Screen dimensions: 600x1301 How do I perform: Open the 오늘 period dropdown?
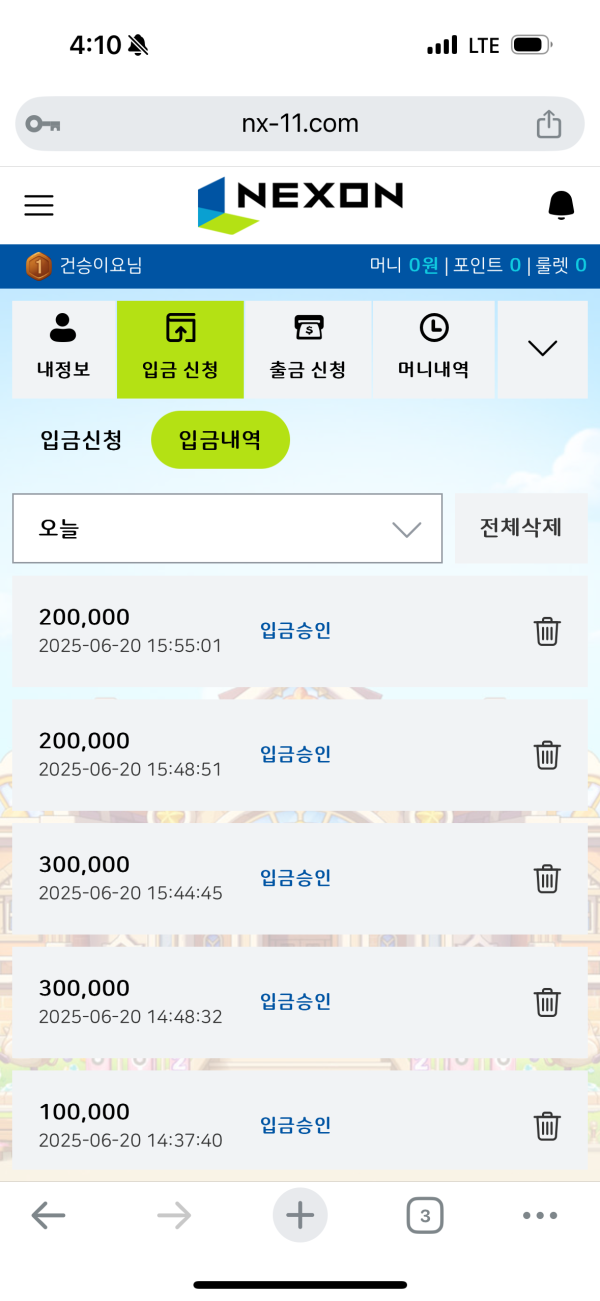click(x=227, y=528)
